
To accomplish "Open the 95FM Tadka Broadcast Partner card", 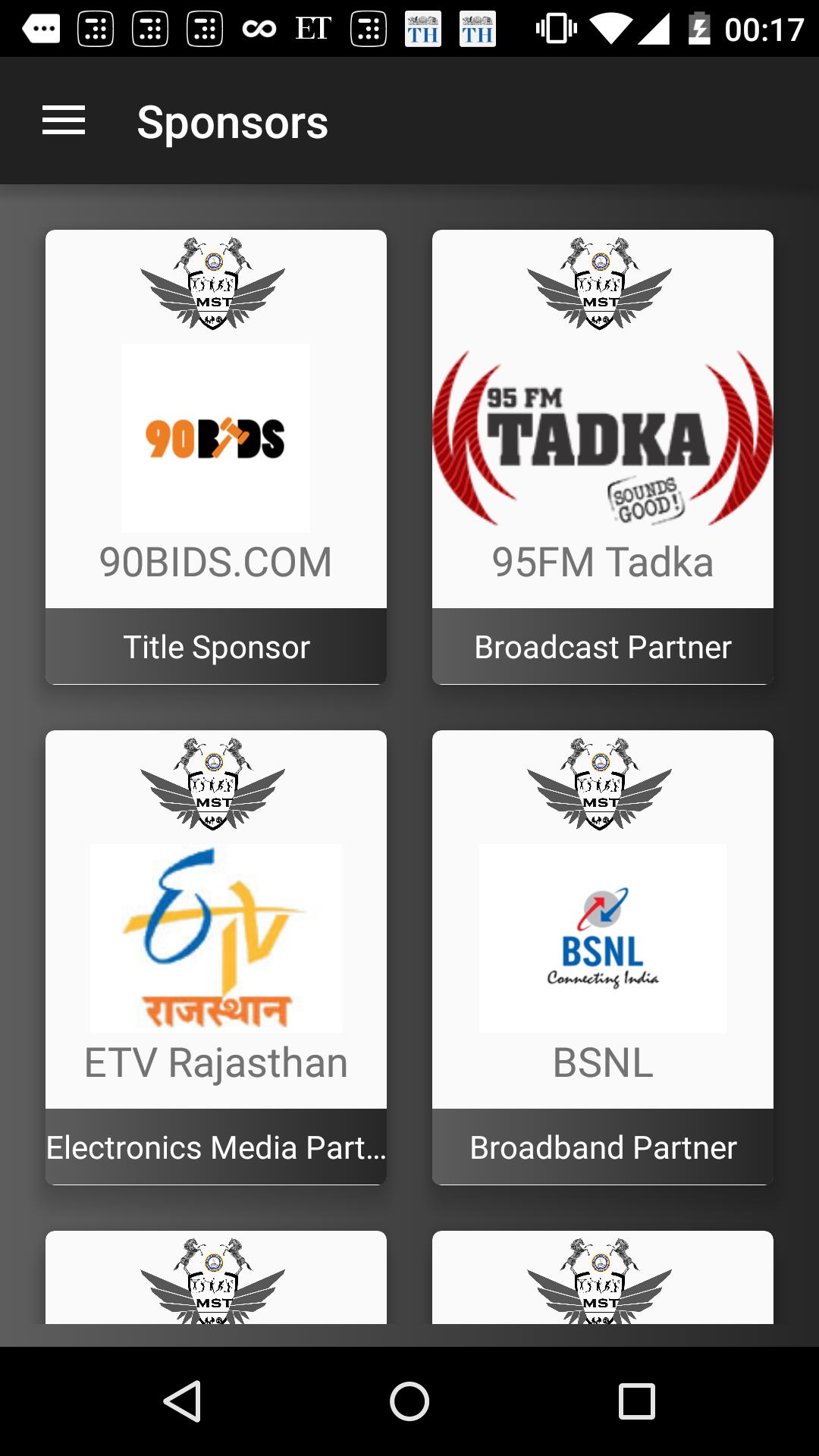I will point(603,457).
